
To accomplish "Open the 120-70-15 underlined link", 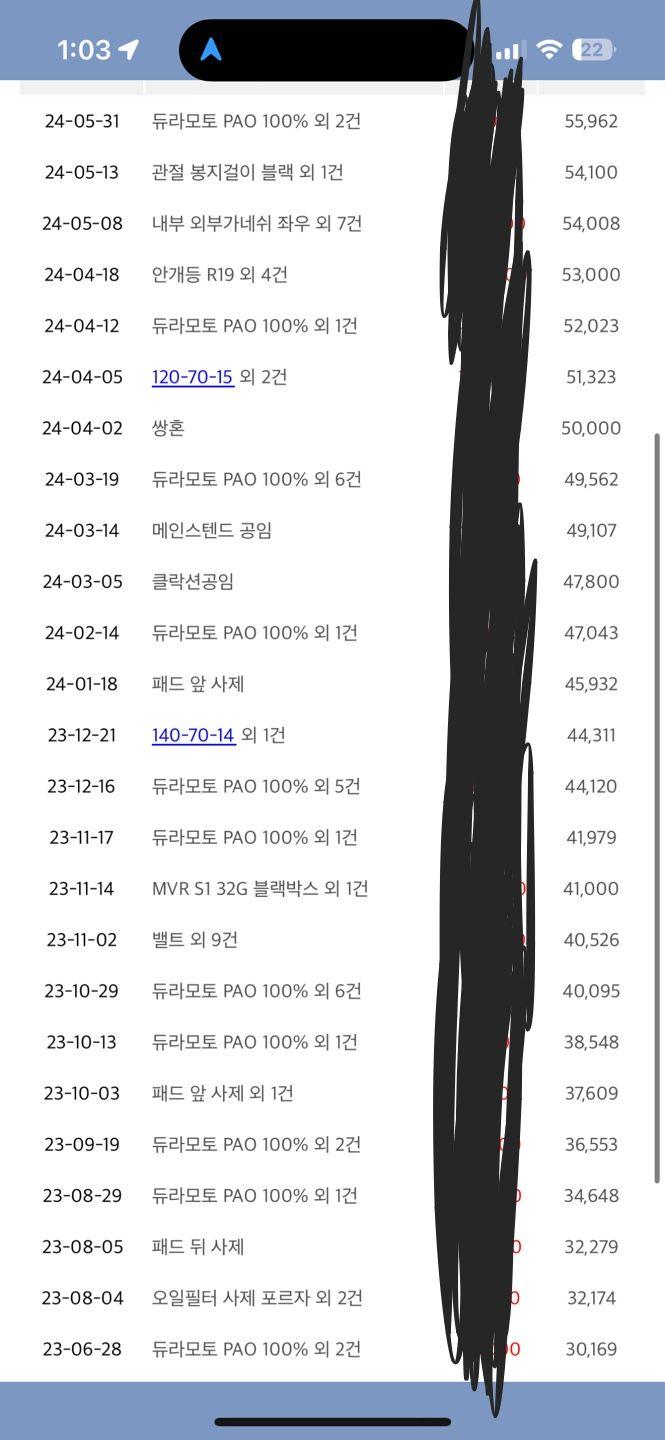I will coord(192,377).
